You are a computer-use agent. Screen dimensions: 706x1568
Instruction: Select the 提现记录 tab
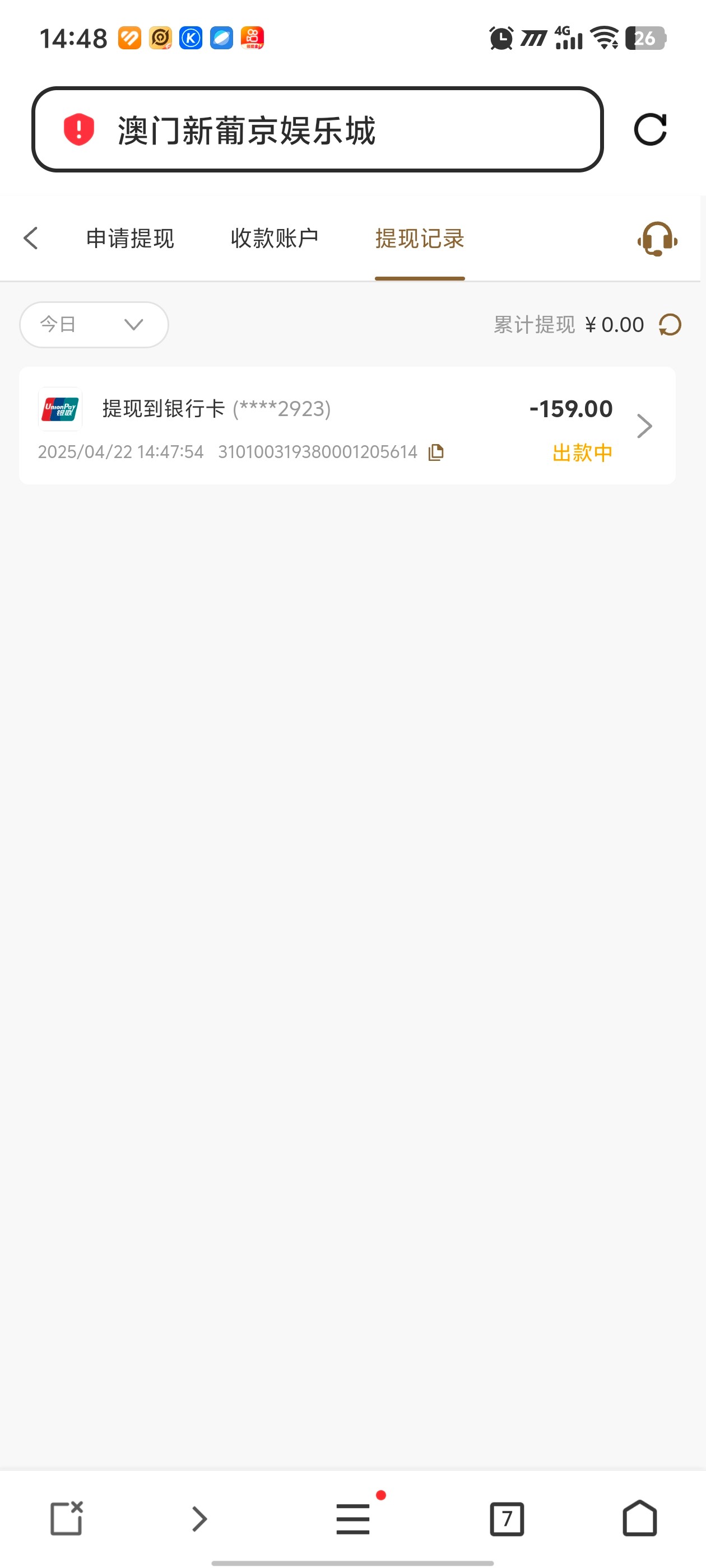[419, 238]
